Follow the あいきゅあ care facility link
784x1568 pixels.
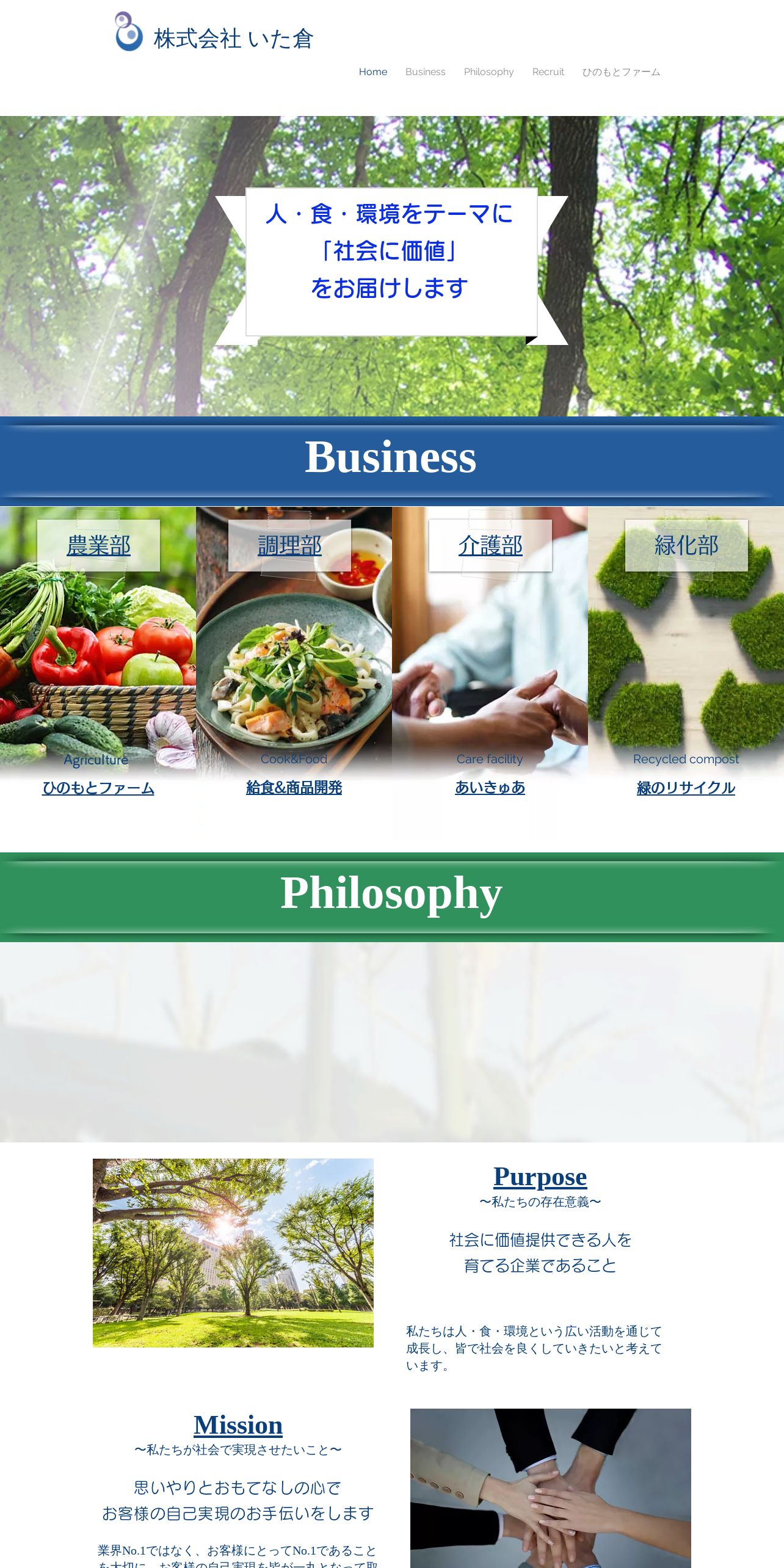pos(490,788)
